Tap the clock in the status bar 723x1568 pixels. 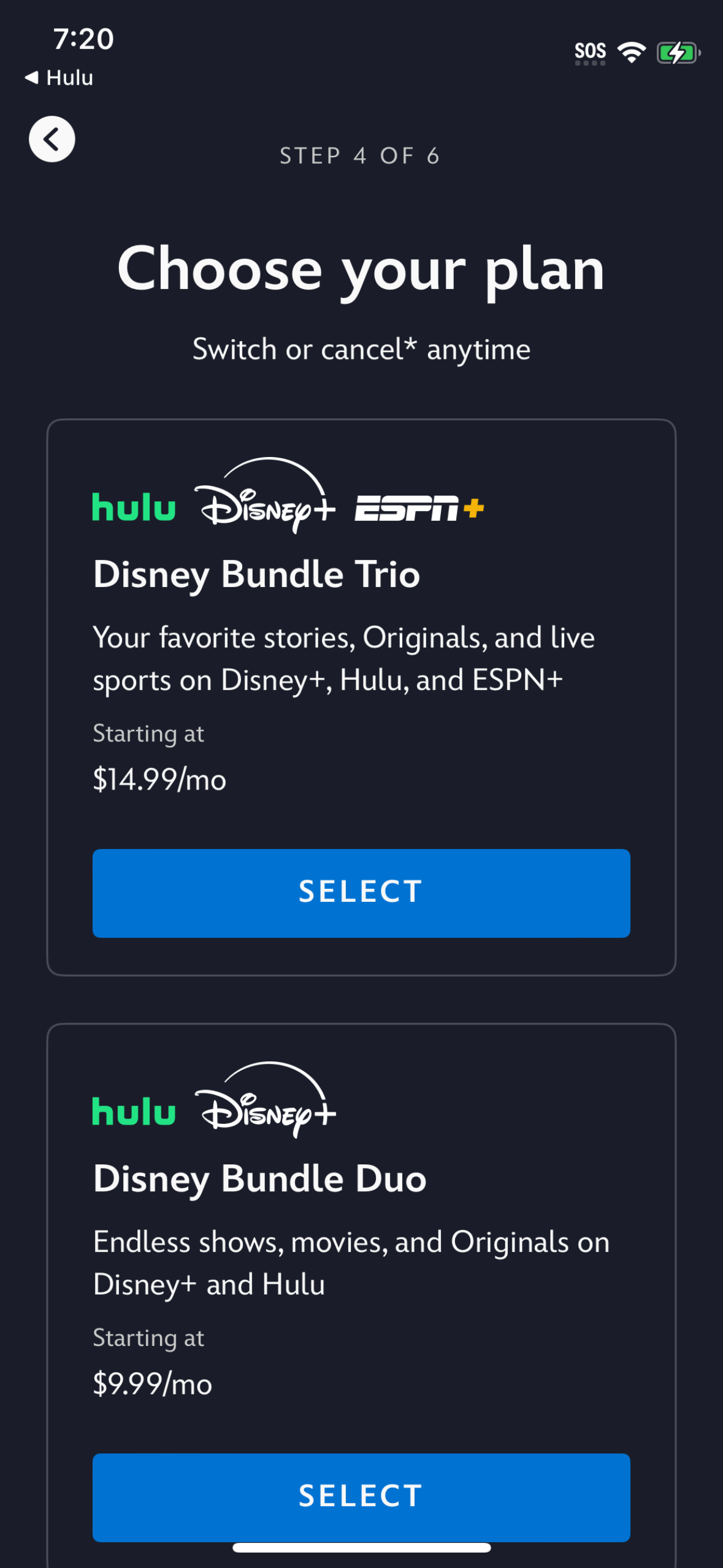[83, 40]
